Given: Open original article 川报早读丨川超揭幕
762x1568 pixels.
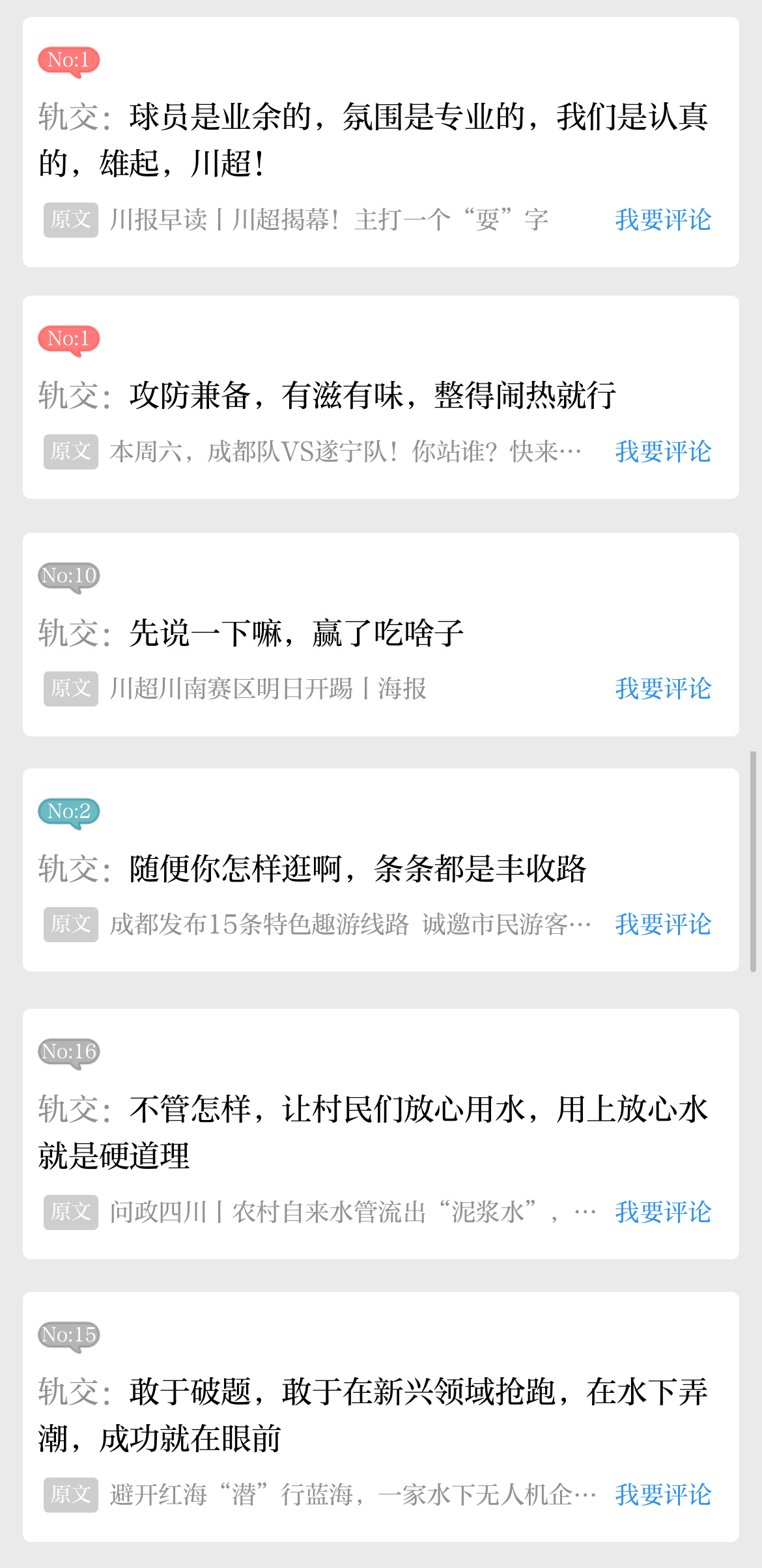Looking at the screenshot, I should [x=329, y=220].
